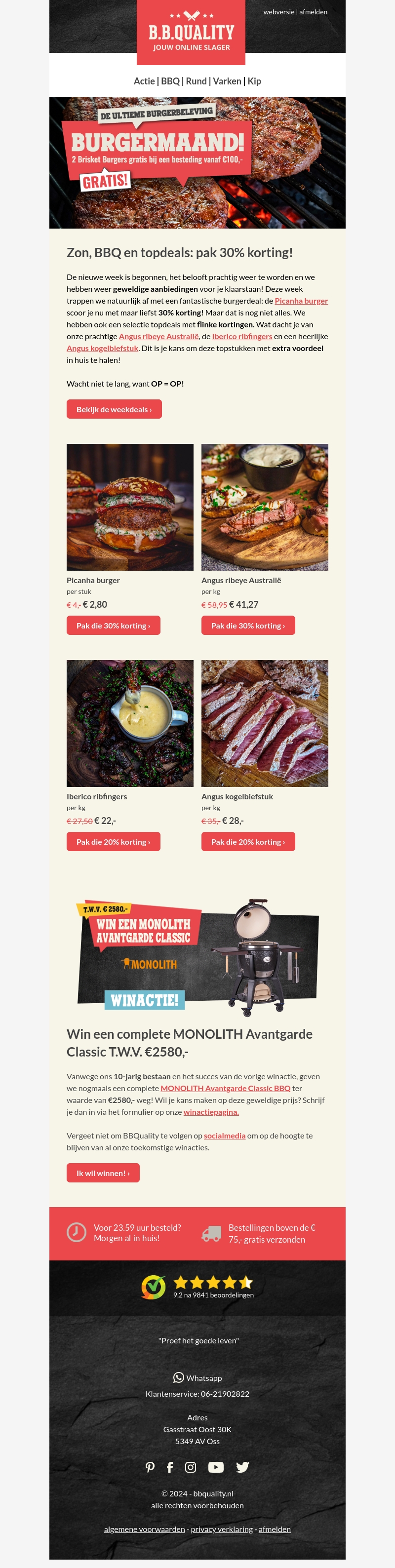Open algemene voorwaarden link
This screenshot has width=395, height=1568.
(144, 1529)
